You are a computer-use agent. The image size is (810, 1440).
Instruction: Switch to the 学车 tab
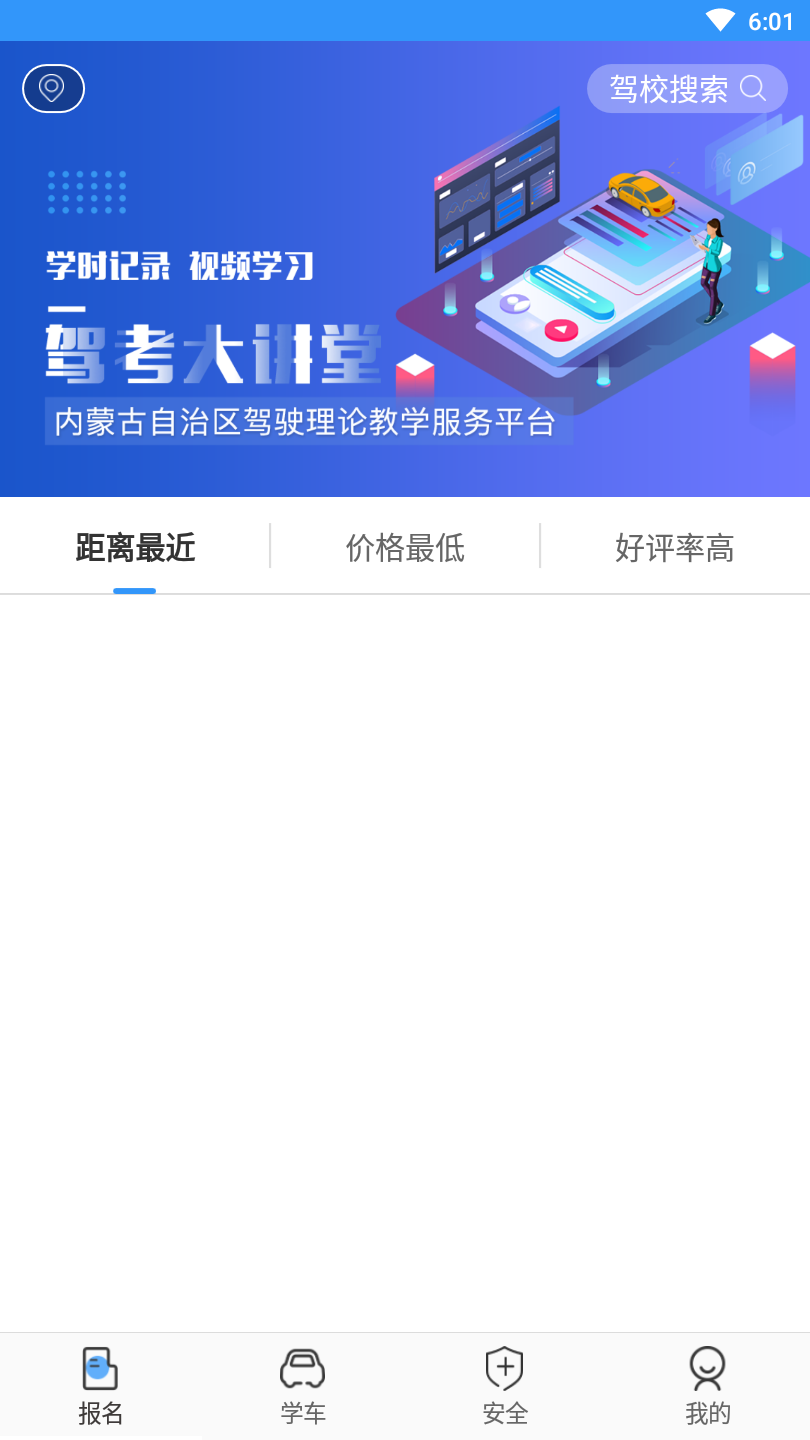tap(303, 1386)
